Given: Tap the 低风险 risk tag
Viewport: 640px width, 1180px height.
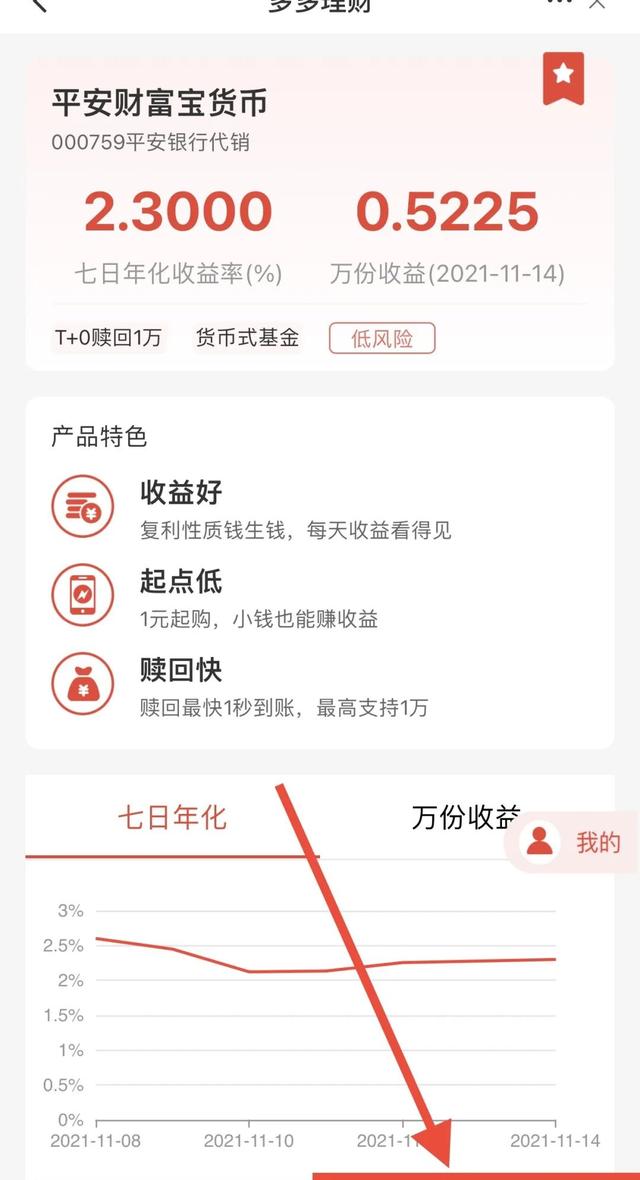Looking at the screenshot, I should pos(382,338).
